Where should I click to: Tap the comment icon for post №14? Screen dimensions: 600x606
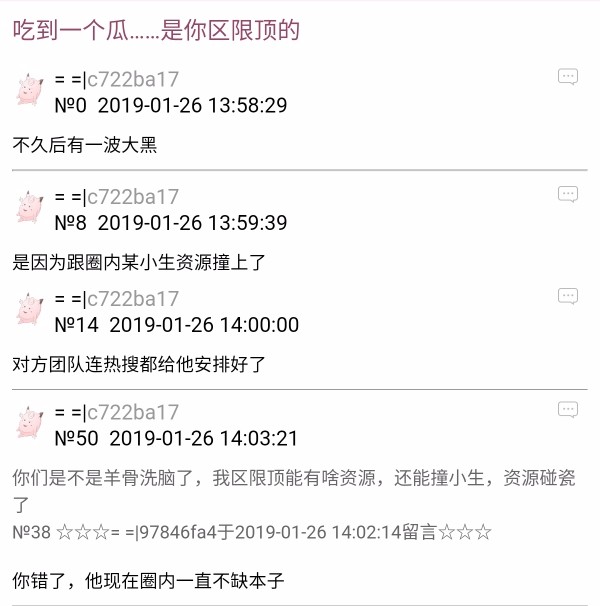click(x=568, y=296)
